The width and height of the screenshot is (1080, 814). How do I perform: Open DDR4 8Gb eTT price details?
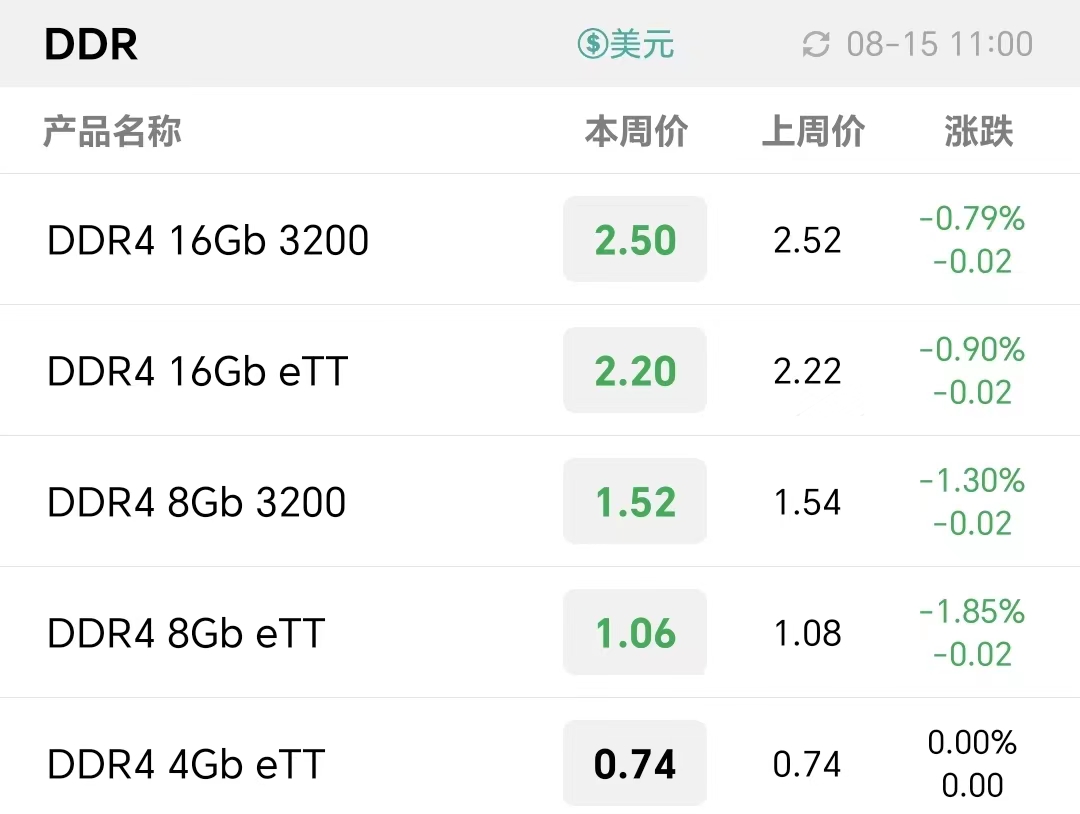[x=540, y=632]
